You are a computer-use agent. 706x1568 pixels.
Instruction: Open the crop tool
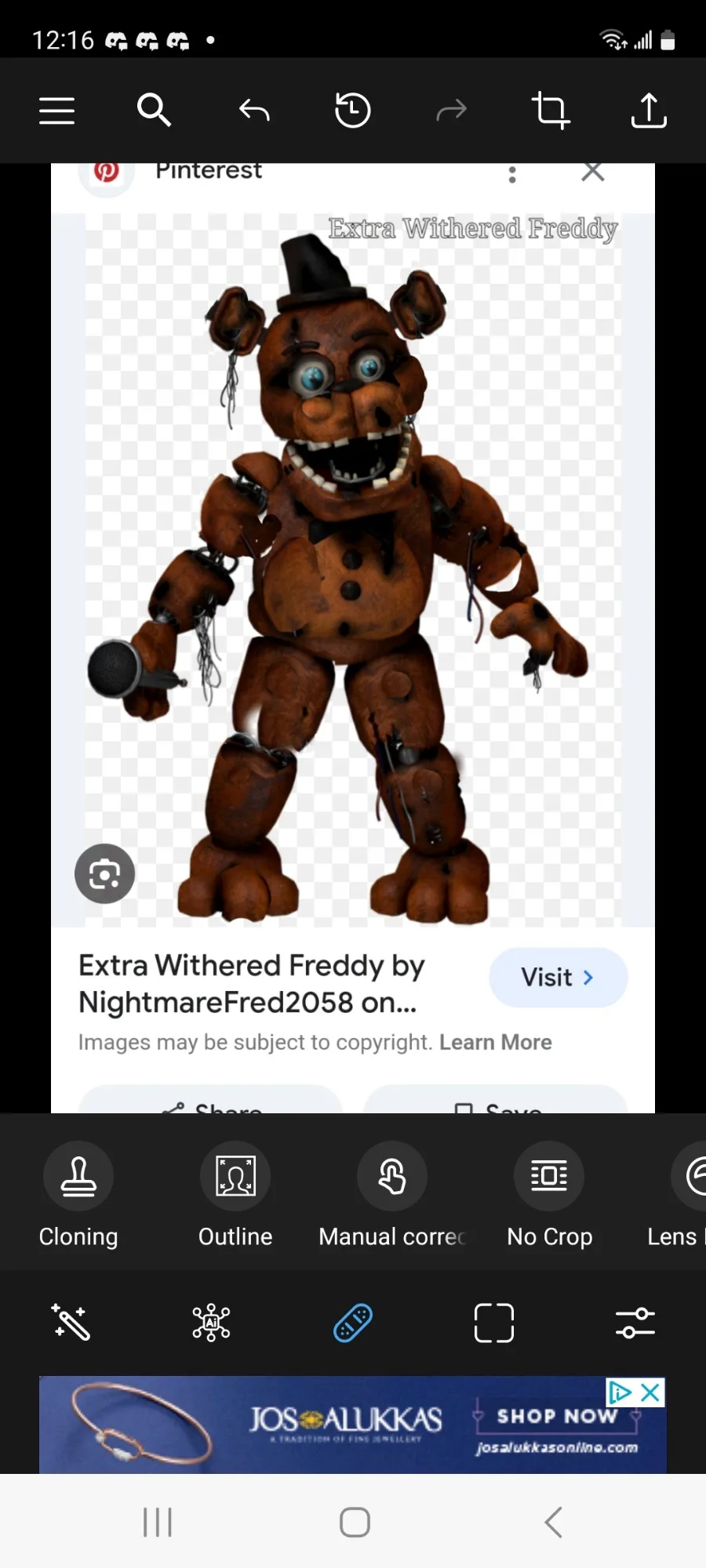coord(551,110)
